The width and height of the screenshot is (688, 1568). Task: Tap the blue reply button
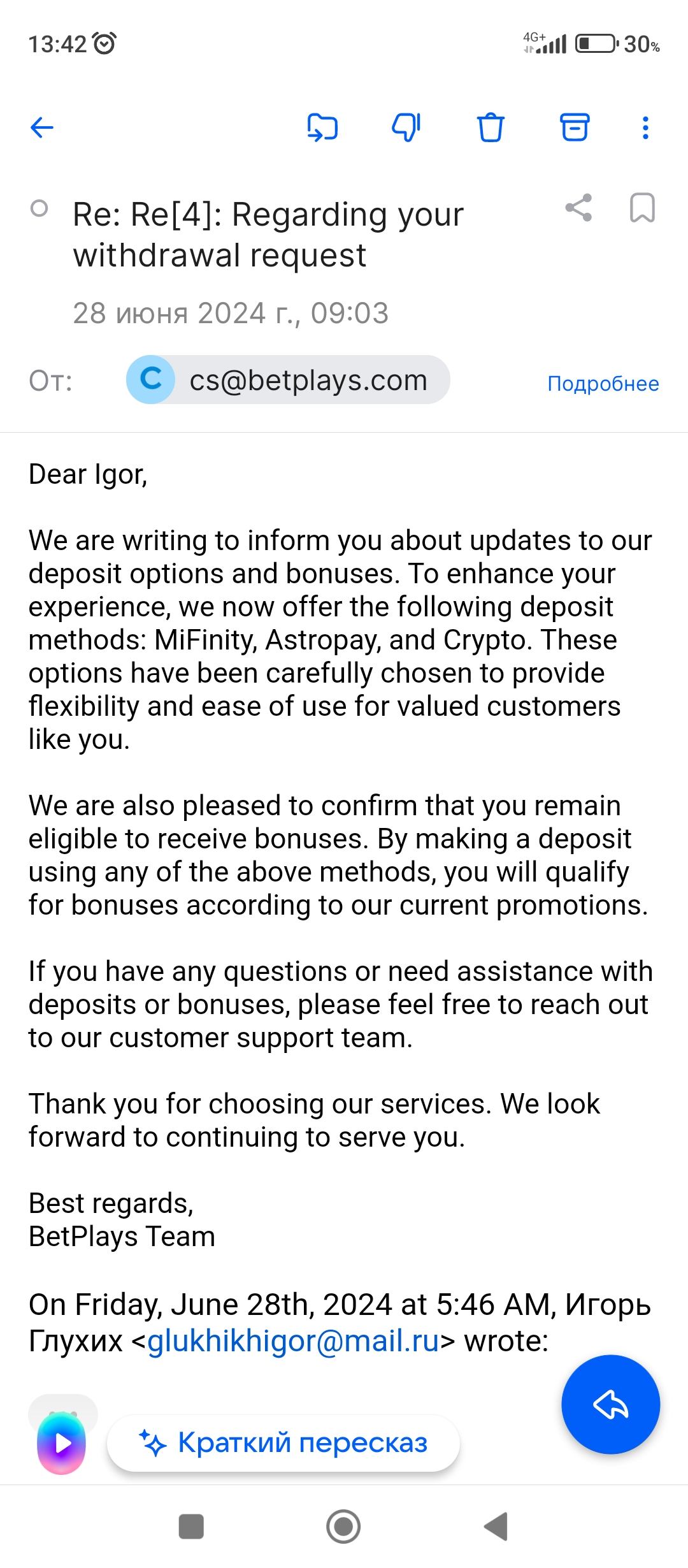[x=610, y=1404]
